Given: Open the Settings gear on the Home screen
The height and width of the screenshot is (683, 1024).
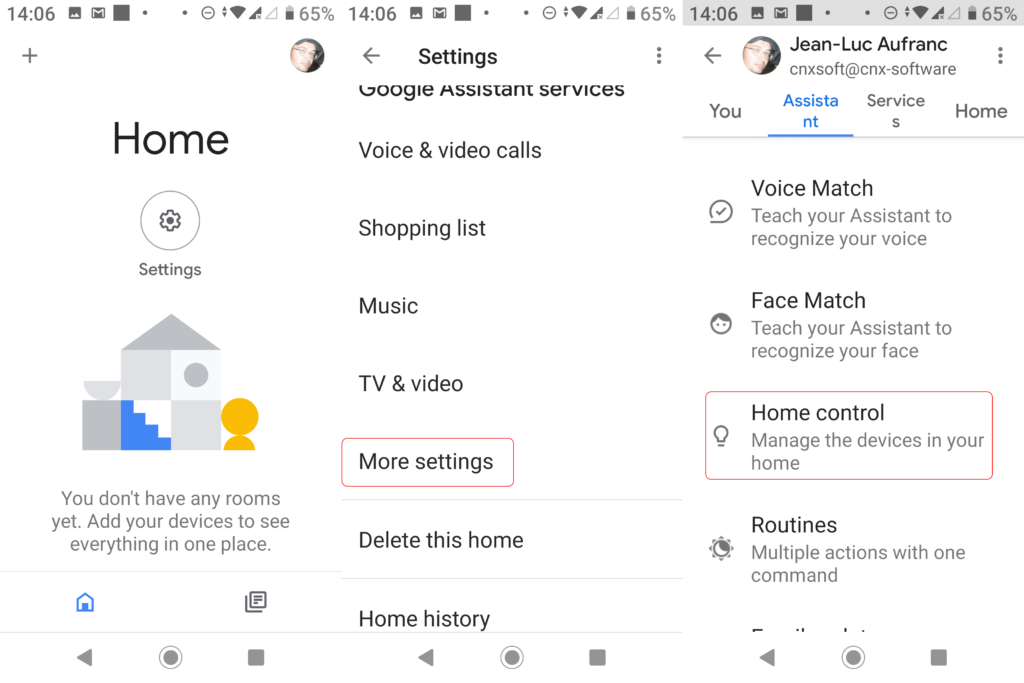Looking at the screenshot, I should 170,220.
